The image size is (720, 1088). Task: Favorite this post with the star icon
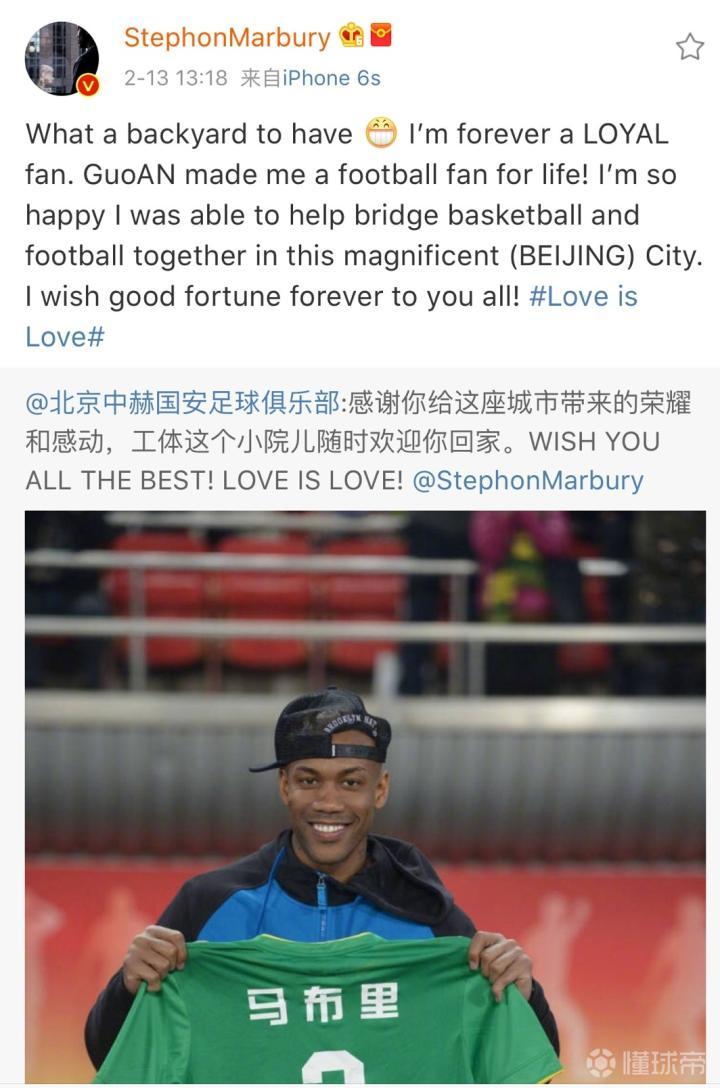tap(689, 46)
